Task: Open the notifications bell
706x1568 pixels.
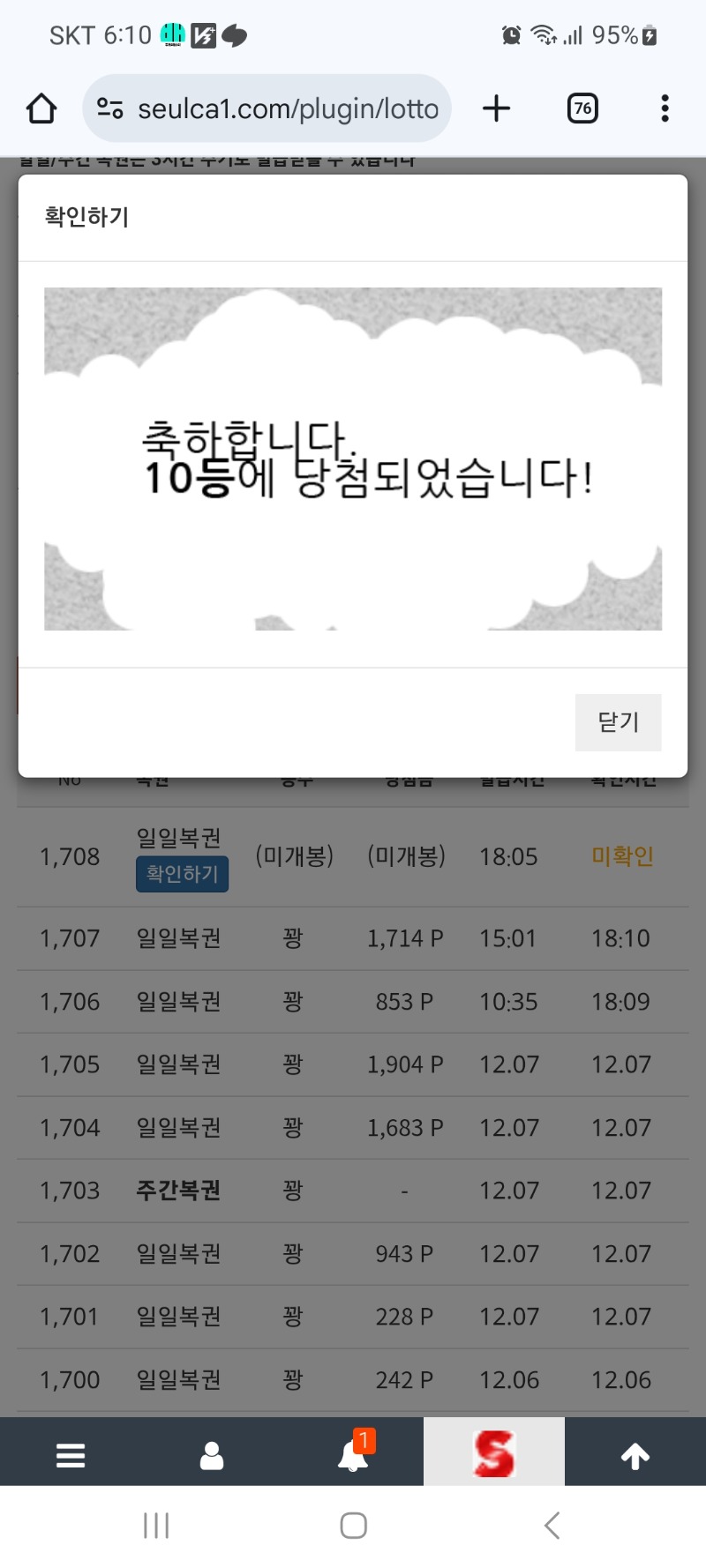Action: click(x=353, y=1455)
